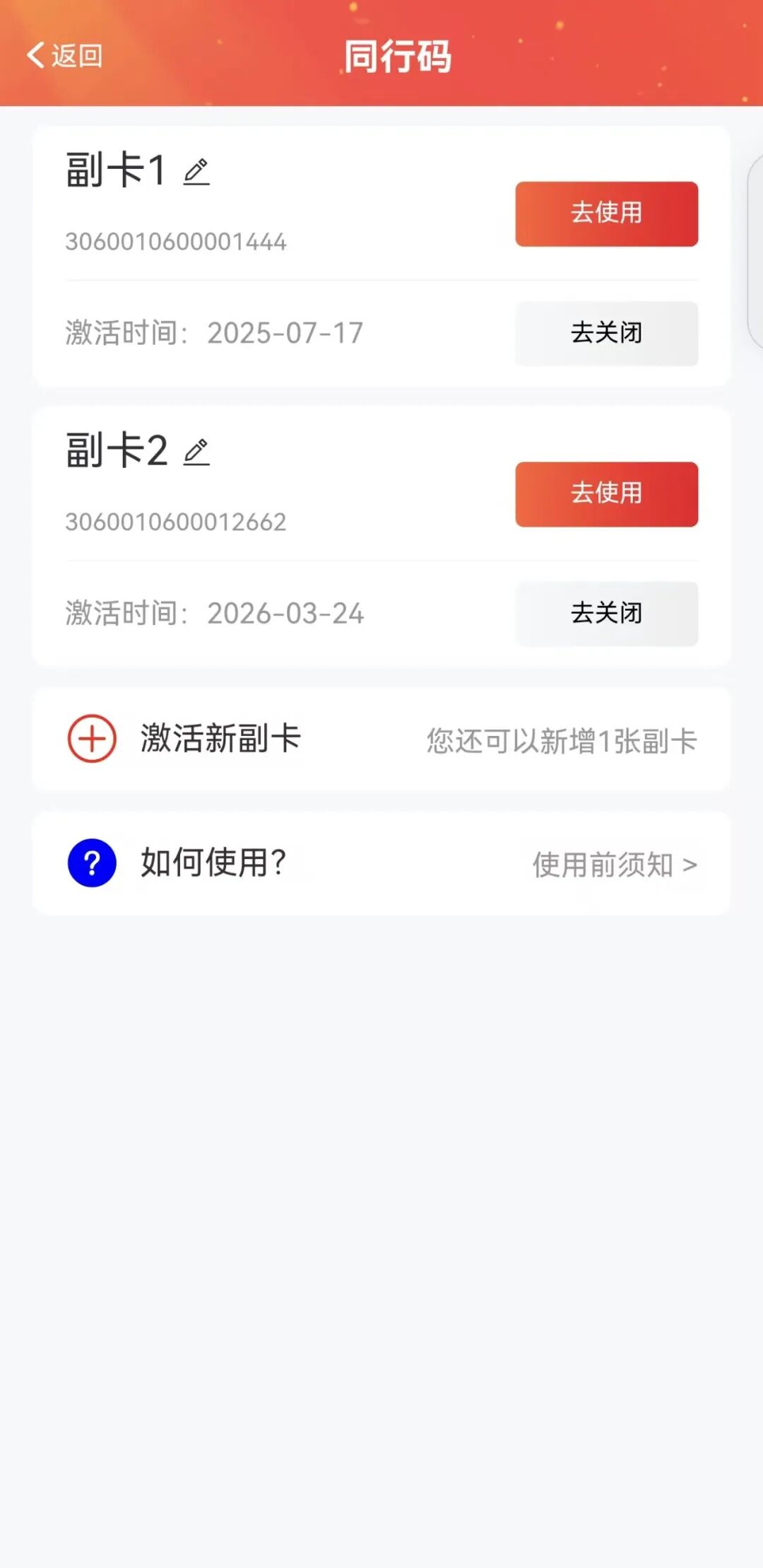Screen dimensions: 763x1568
Task: Tap the circular plus to activate new card
Action: click(x=90, y=738)
